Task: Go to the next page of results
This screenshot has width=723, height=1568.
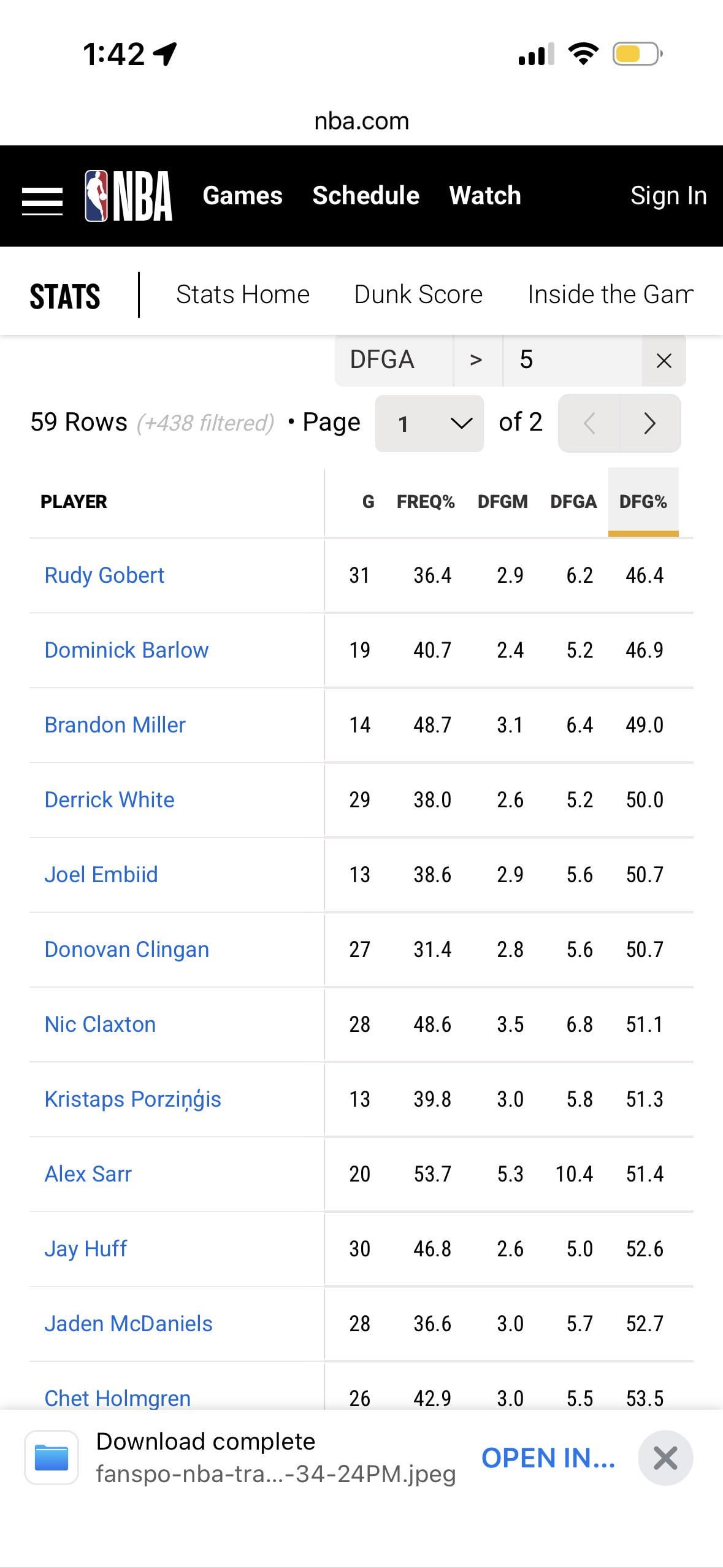Action: point(650,423)
